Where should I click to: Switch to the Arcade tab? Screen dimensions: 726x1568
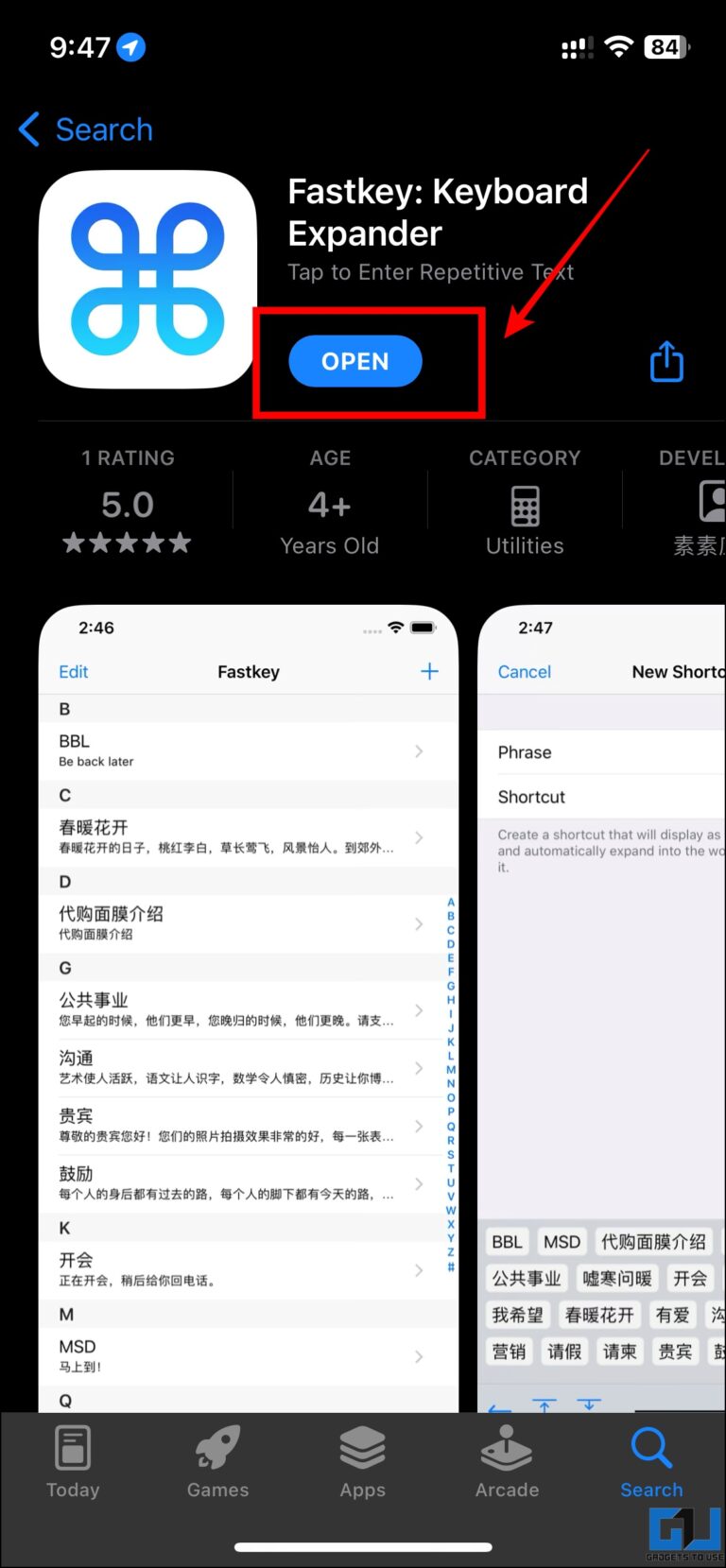(x=507, y=1461)
